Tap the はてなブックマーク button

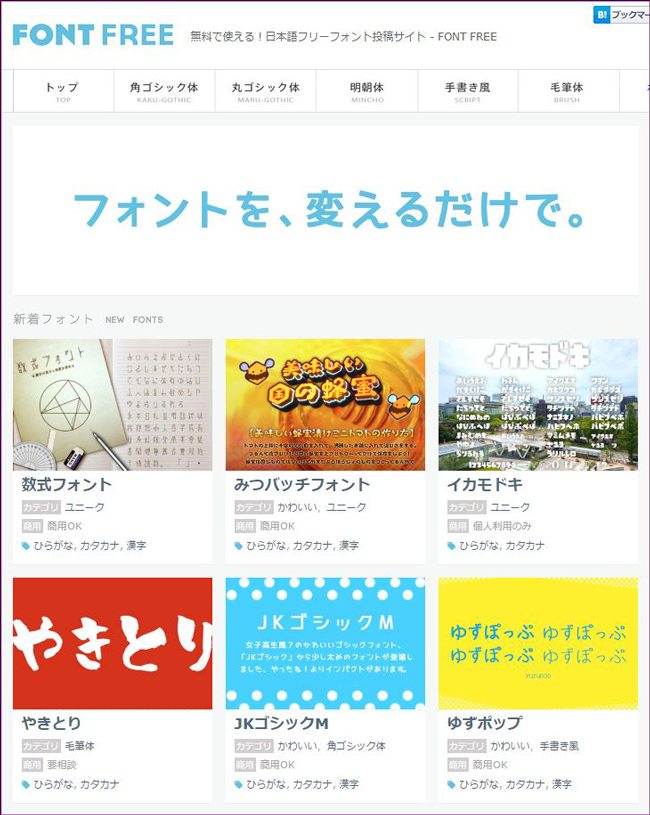[621, 15]
